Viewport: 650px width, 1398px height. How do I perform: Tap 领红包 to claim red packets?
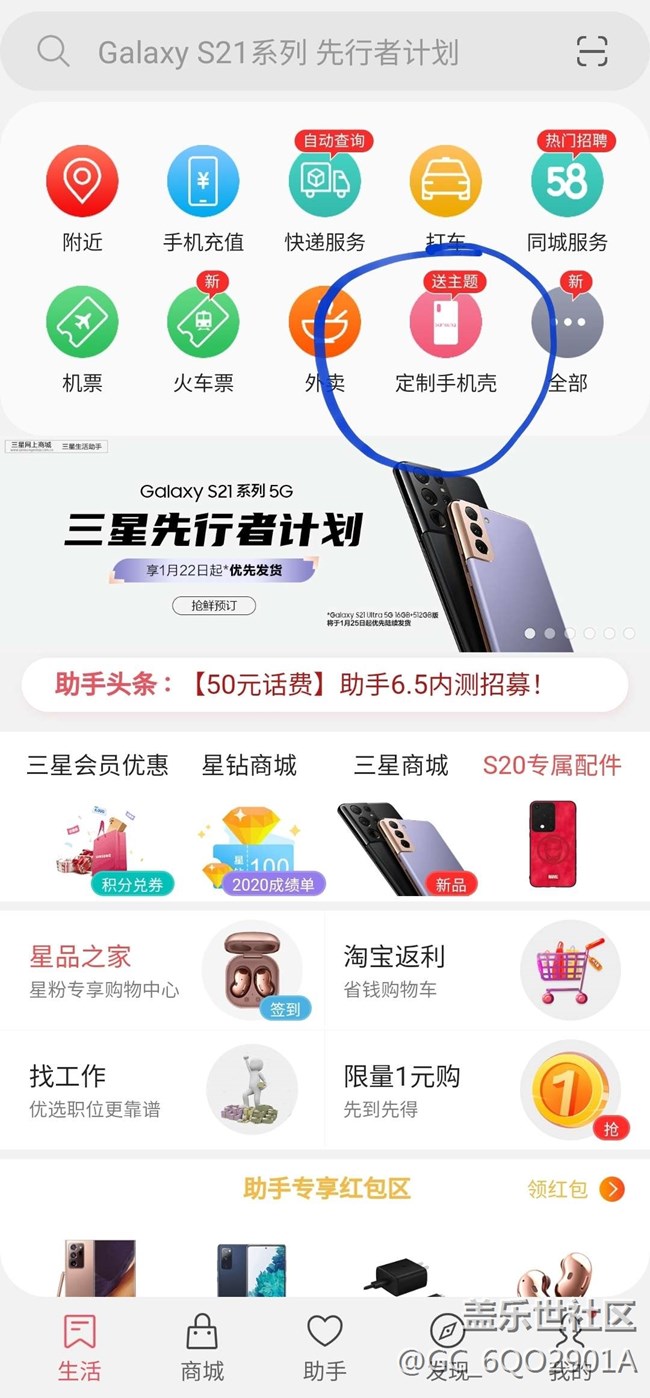575,1188
